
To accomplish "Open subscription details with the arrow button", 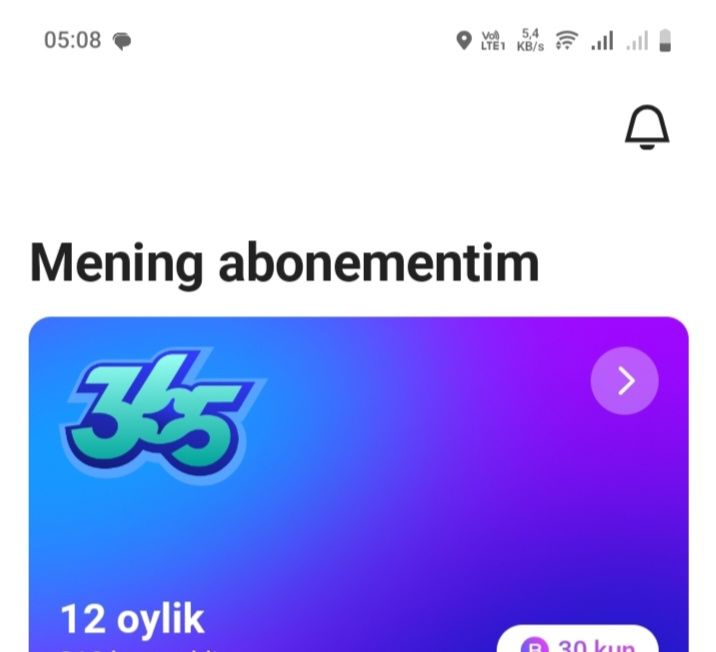I will (x=625, y=380).
